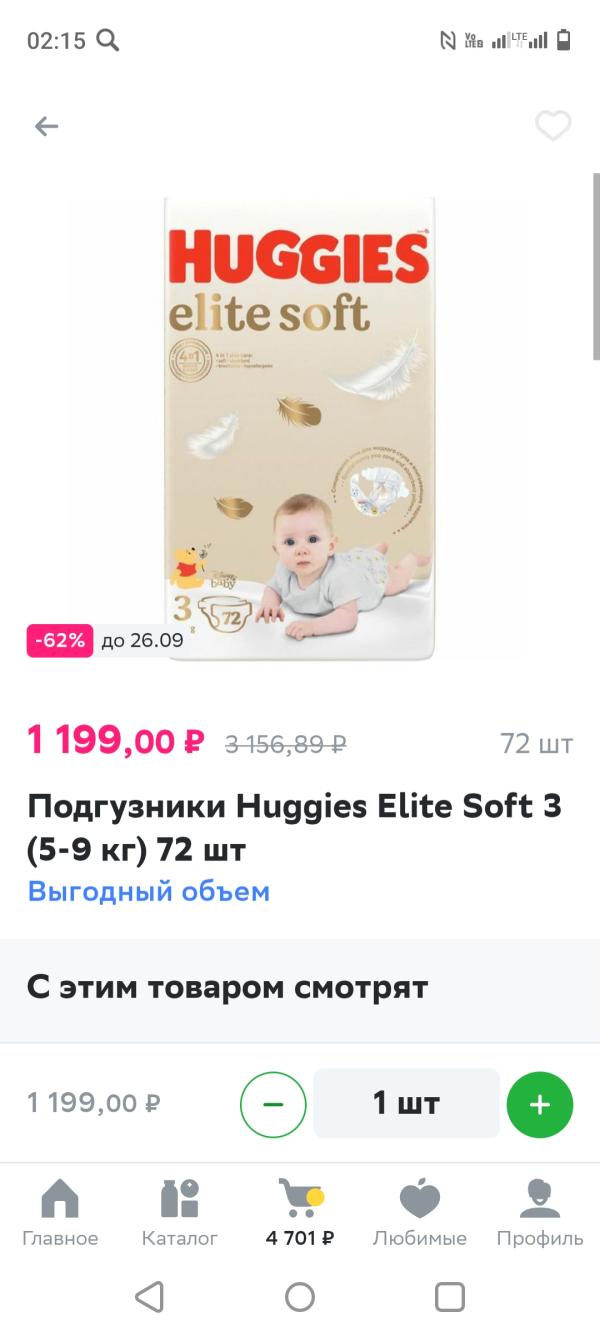Open recent apps from the navigation bar
This screenshot has width=600, height=1337.
(x=450, y=1297)
